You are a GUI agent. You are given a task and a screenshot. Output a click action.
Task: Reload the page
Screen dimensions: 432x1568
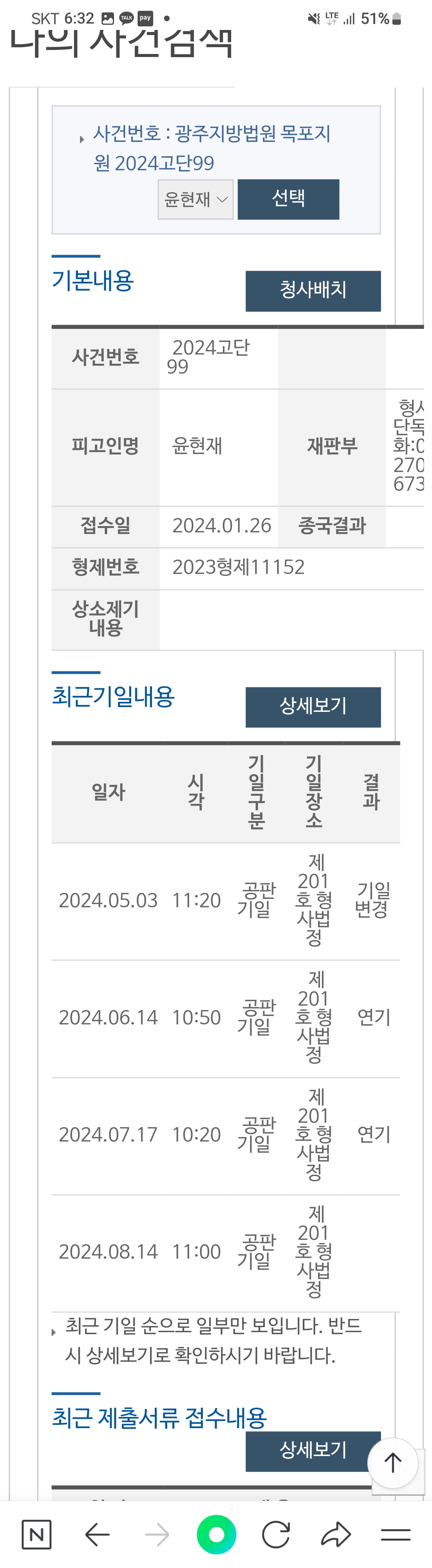tap(276, 1534)
